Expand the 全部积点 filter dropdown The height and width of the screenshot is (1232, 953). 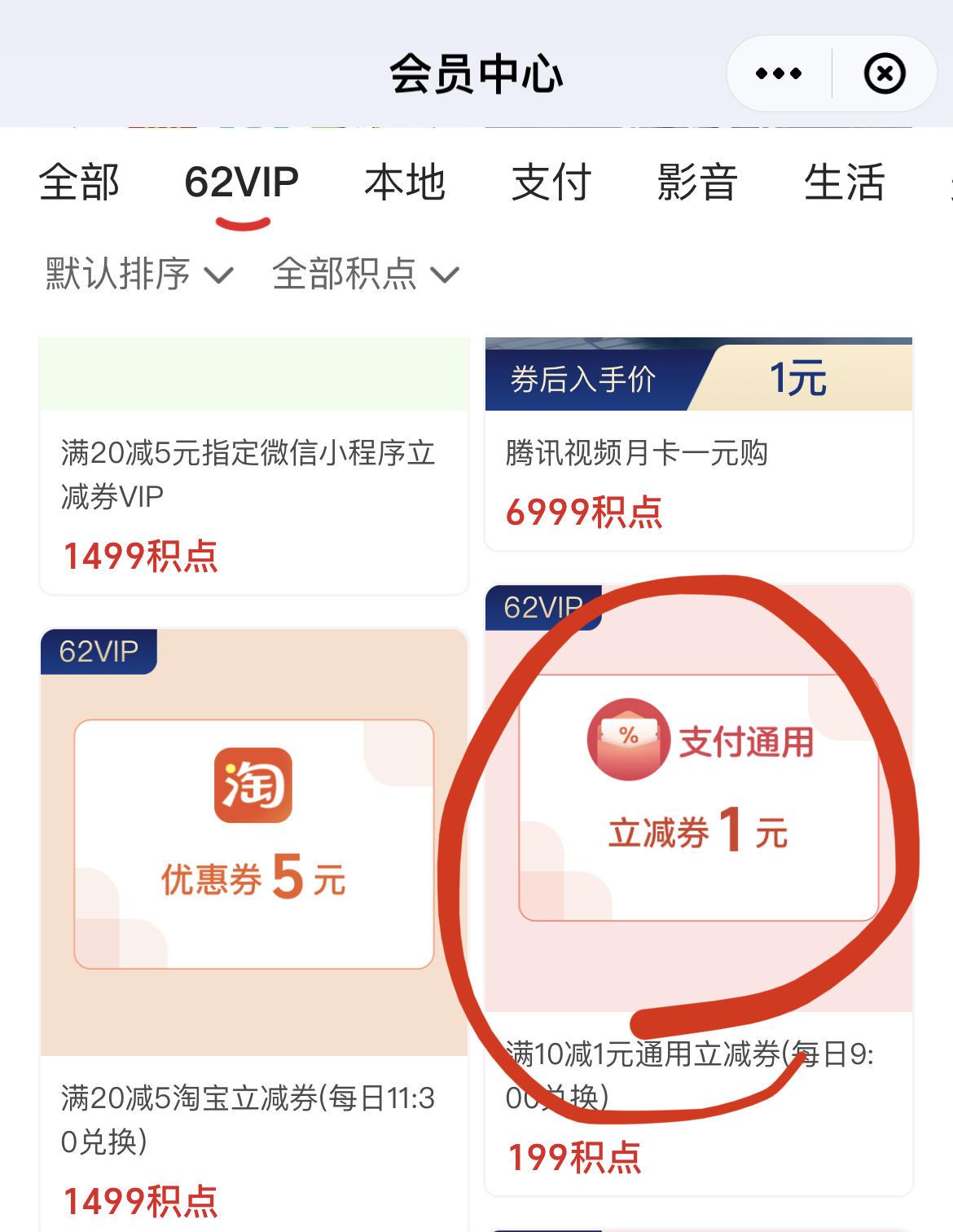(x=366, y=274)
